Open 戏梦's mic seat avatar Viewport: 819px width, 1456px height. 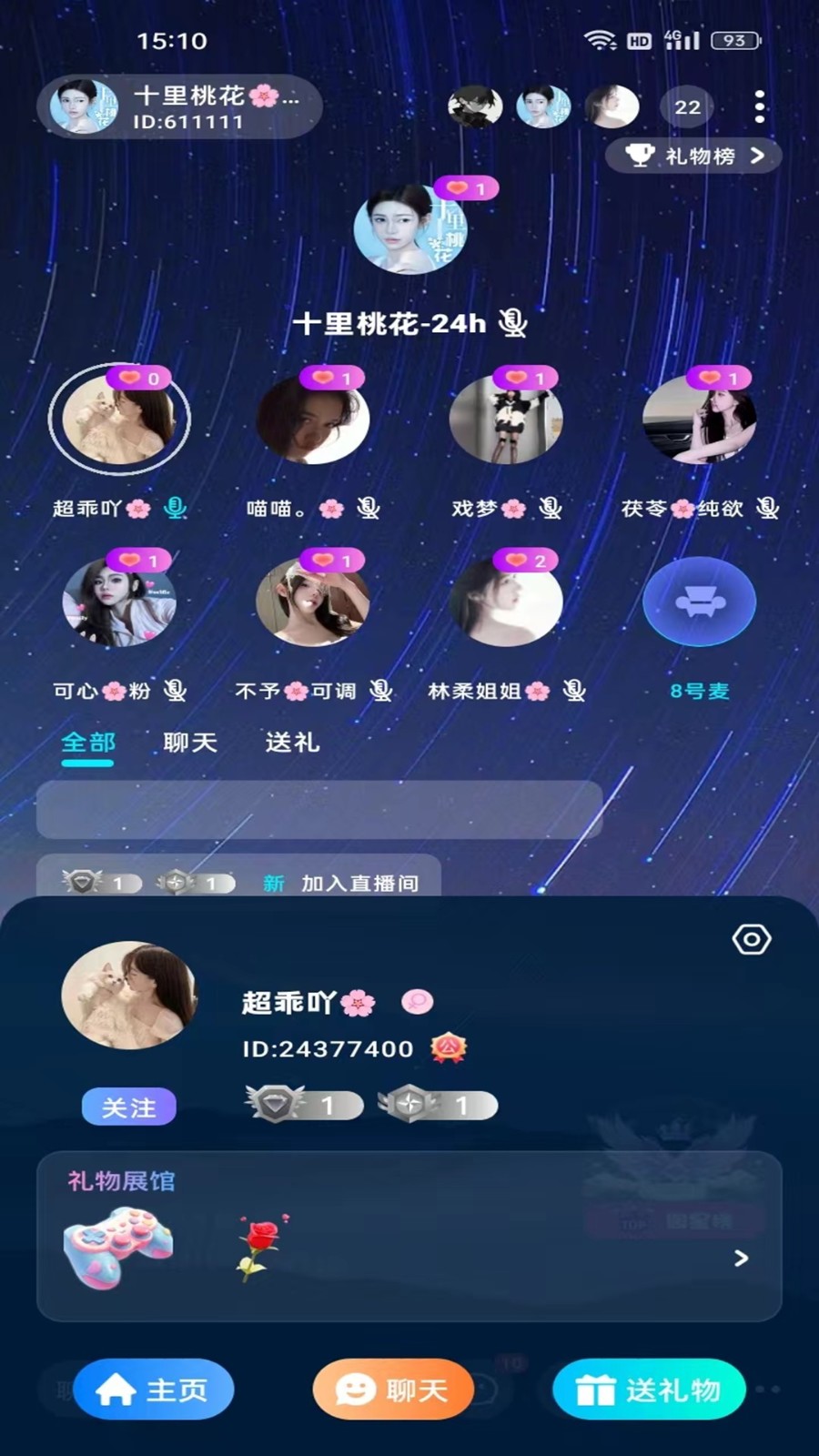click(x=506, y=420)
